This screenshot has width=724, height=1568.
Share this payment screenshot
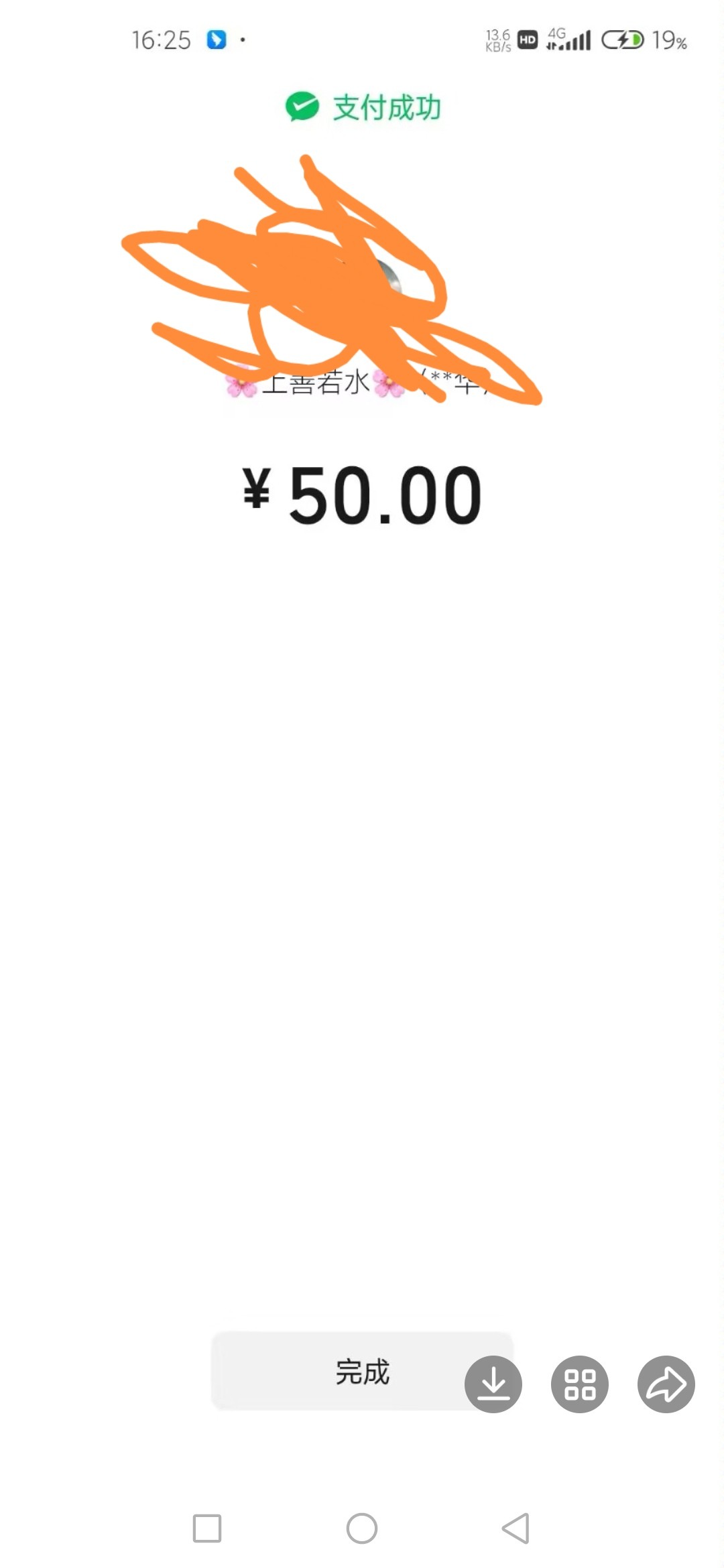666,1384
